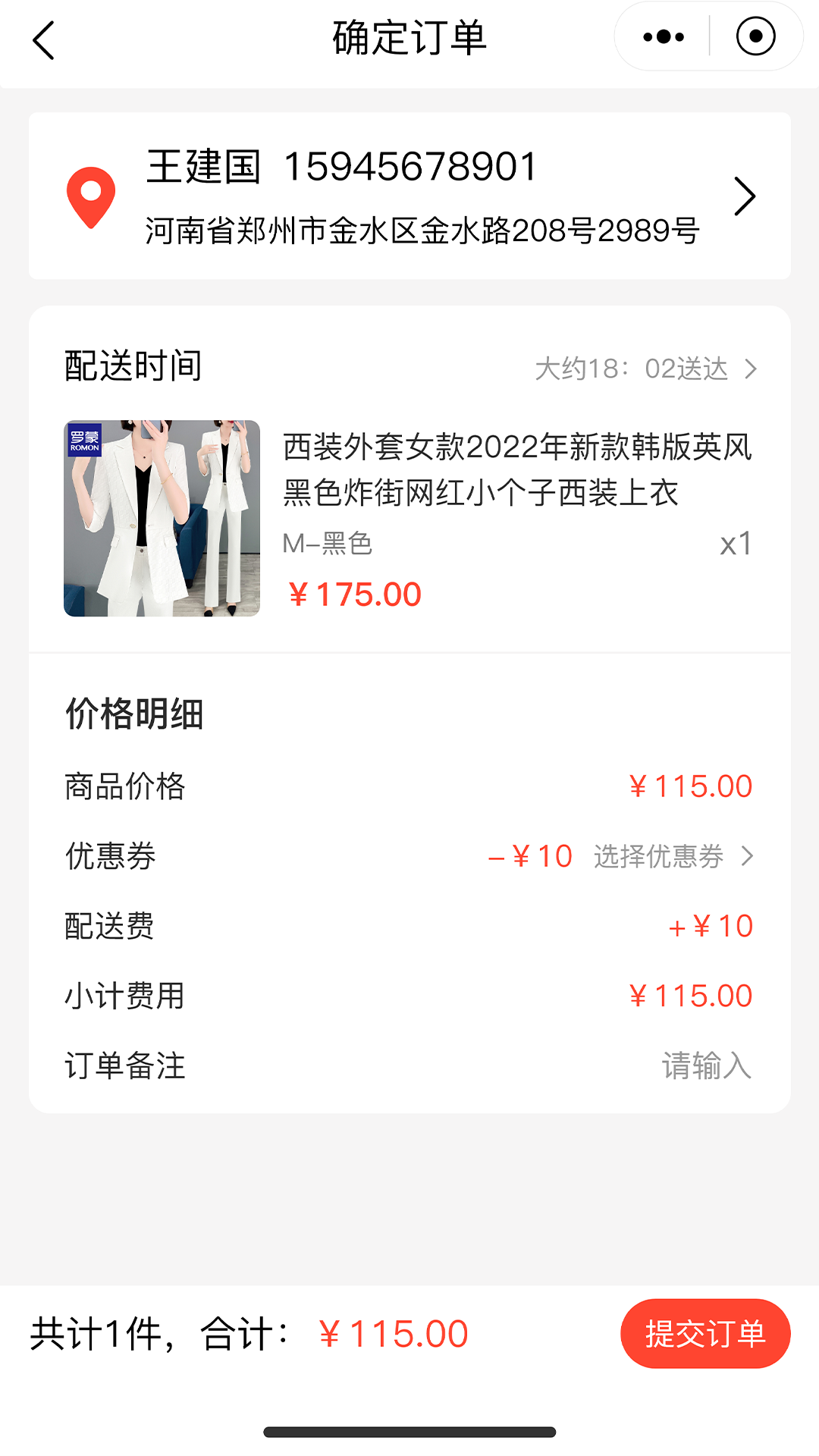Tap the chevron after 选择优惠券

pyautogui.click(x=749, y=856)
